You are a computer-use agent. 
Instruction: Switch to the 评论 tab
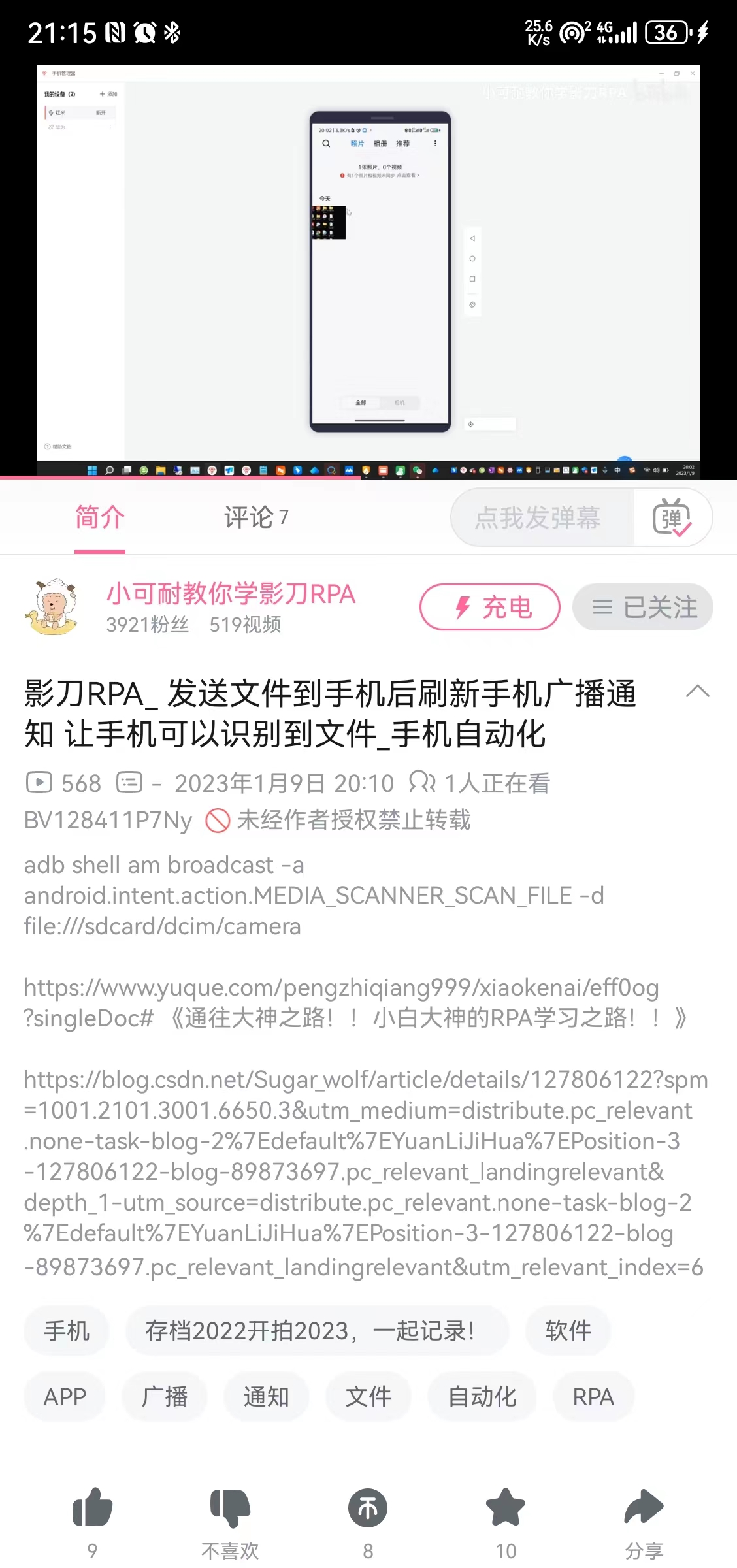[256, 517]
